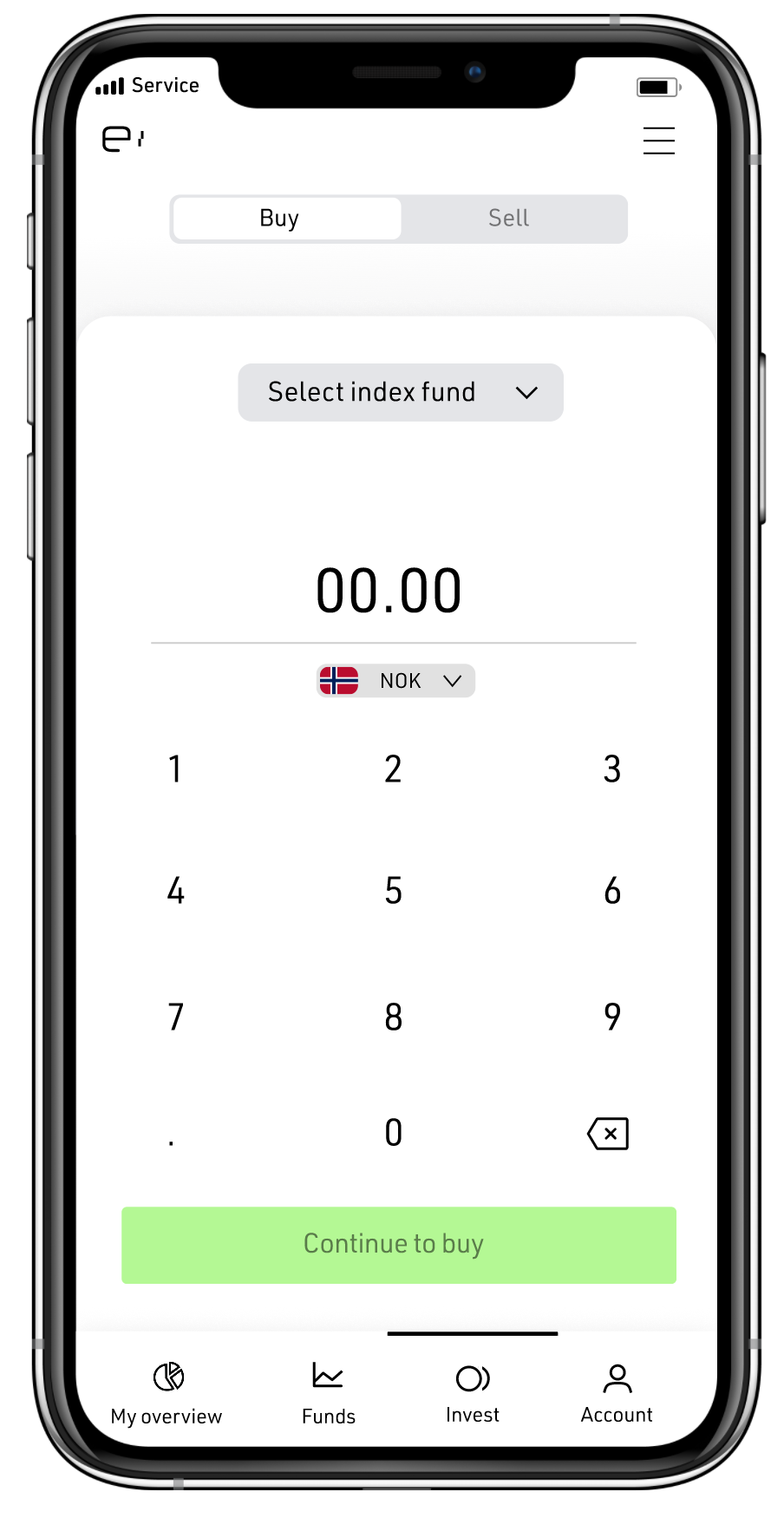
Task: Open the Funds tab
Action: pyautogui.click(x=329, y=1394)
